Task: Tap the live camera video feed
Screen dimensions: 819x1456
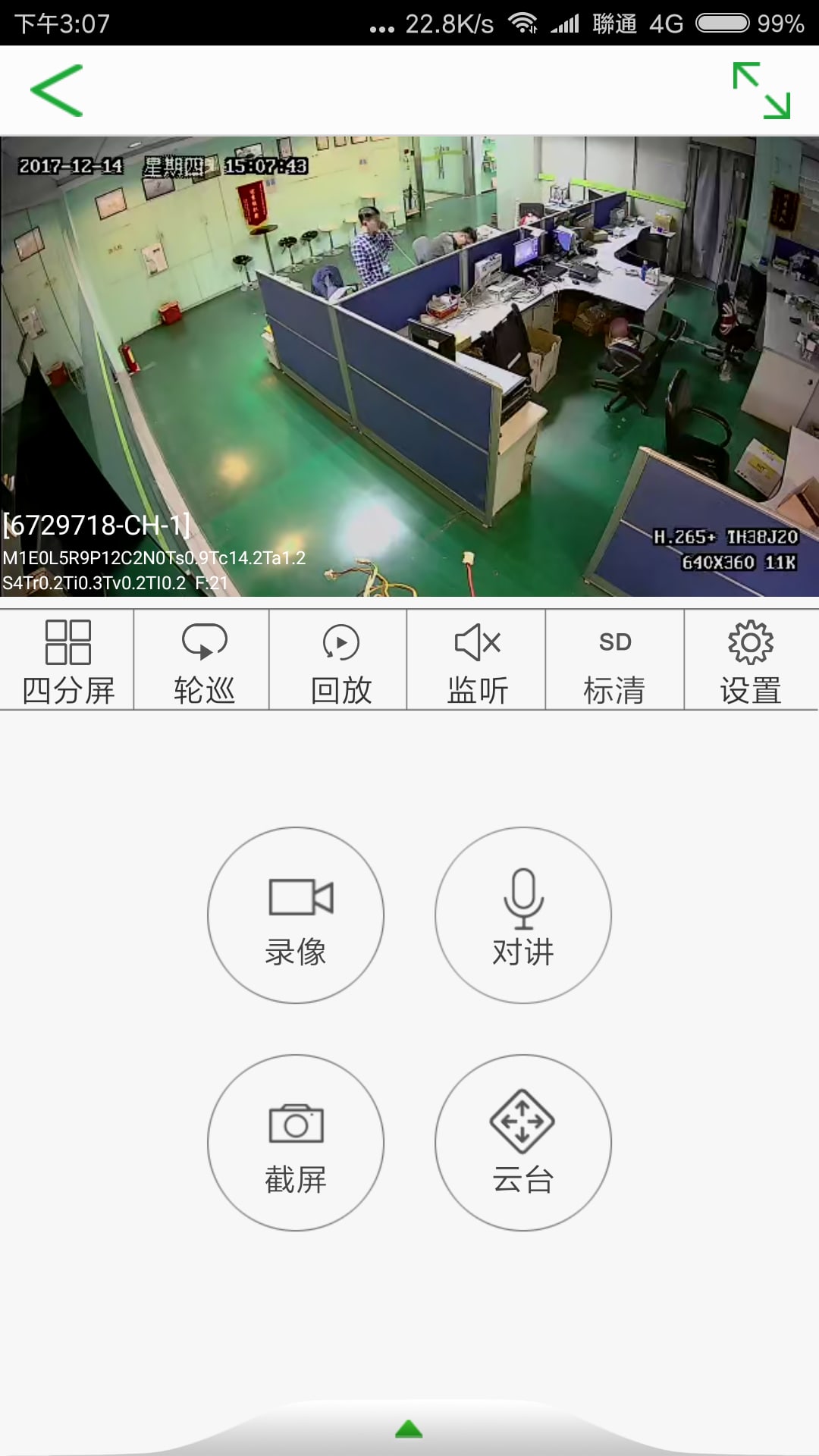Action: tap(409, 364)
